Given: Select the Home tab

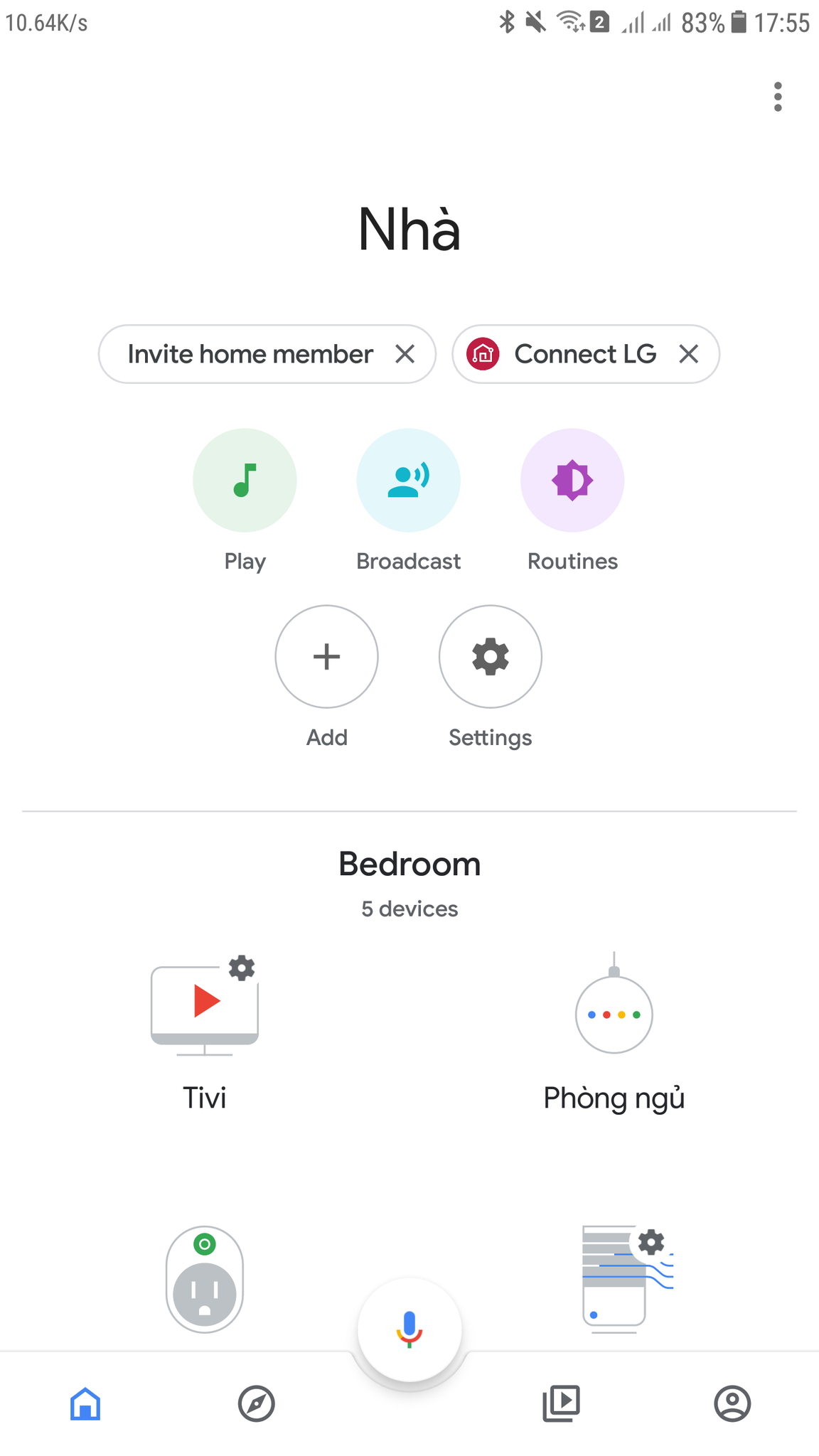Looking at the screenshot, I should (x=86, y=1404).
